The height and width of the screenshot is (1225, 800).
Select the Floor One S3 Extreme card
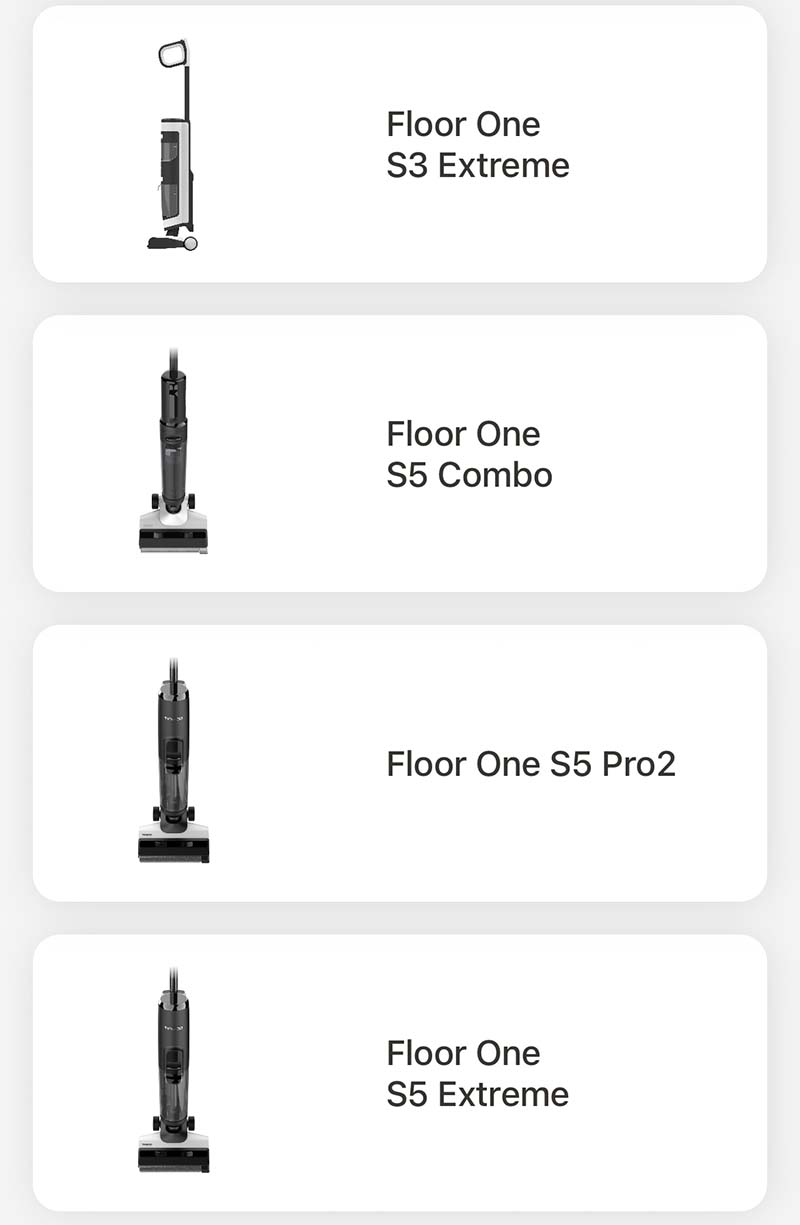pyautogui.click(x=400, y=144)
